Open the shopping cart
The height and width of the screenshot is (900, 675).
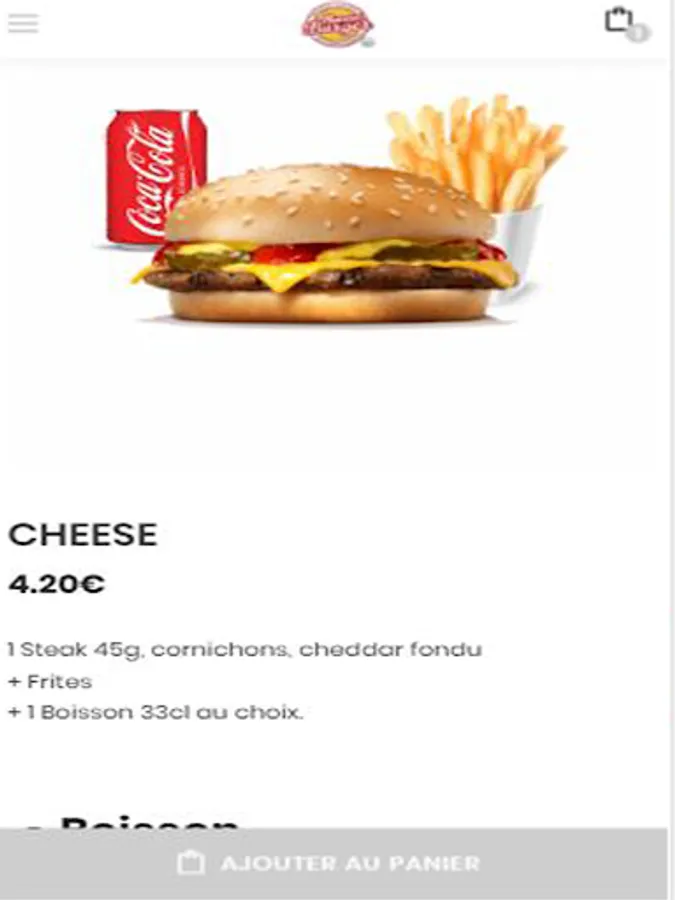tap(621, 21)
